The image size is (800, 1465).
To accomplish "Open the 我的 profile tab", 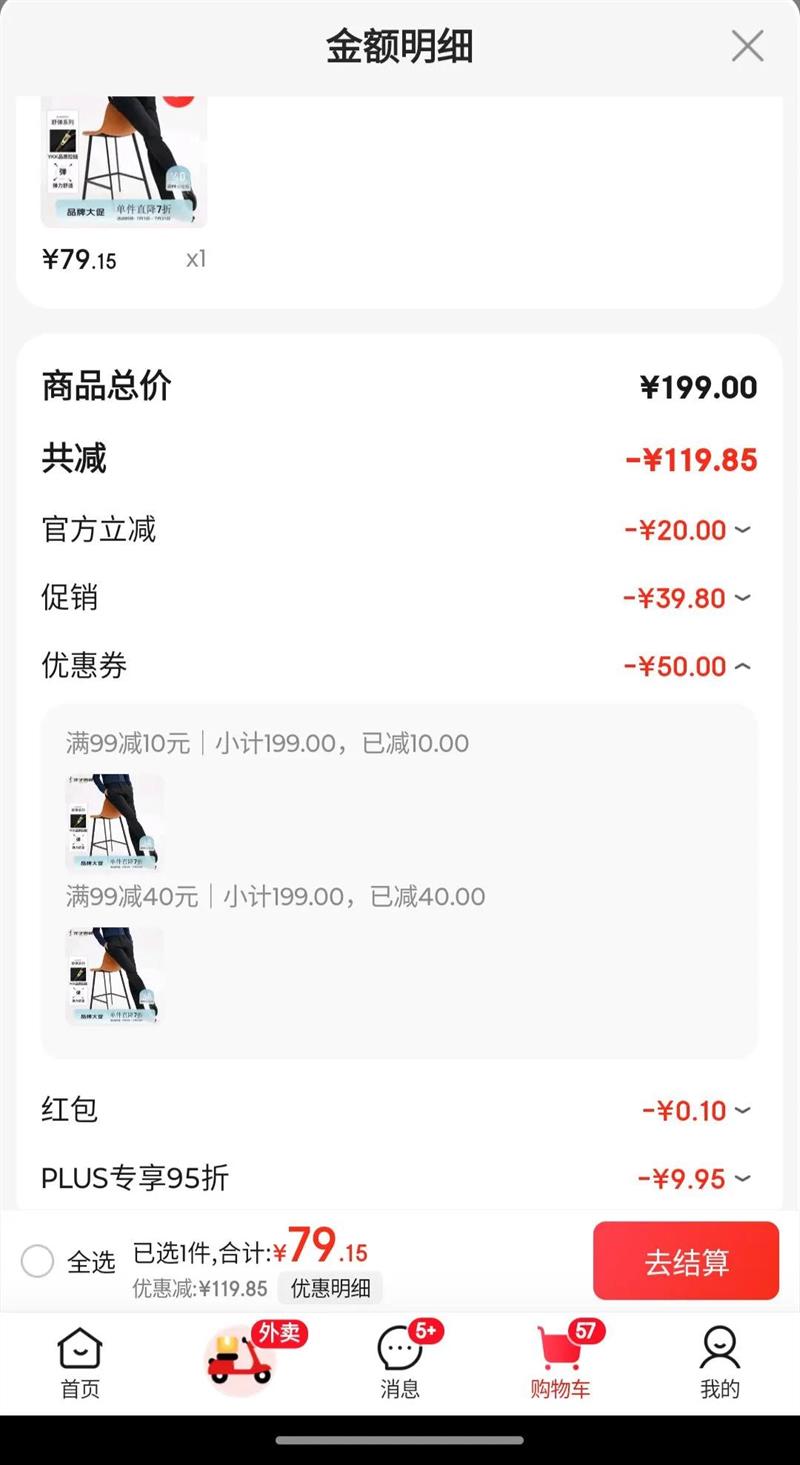I will click(x=720, y=1362).
